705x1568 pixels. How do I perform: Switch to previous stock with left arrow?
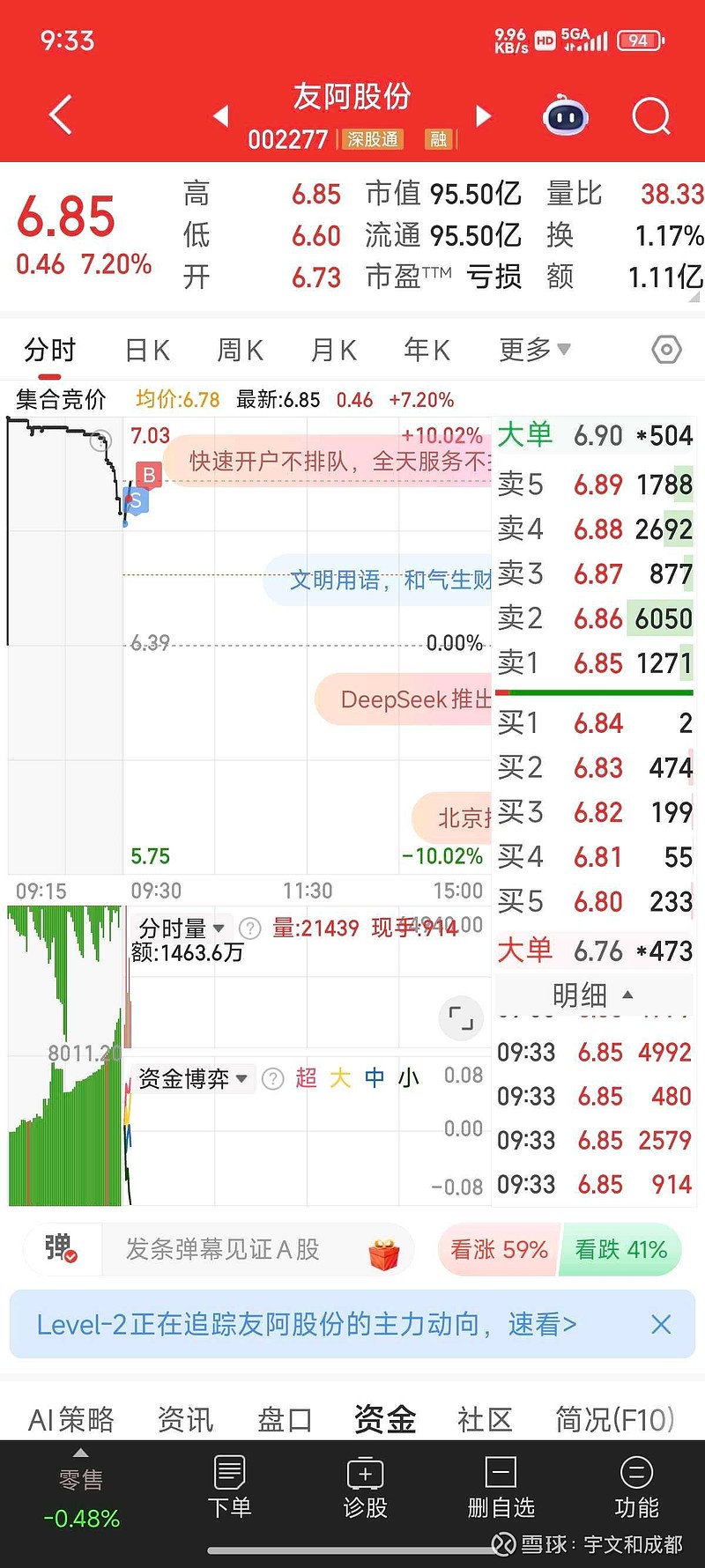point(221,115)
